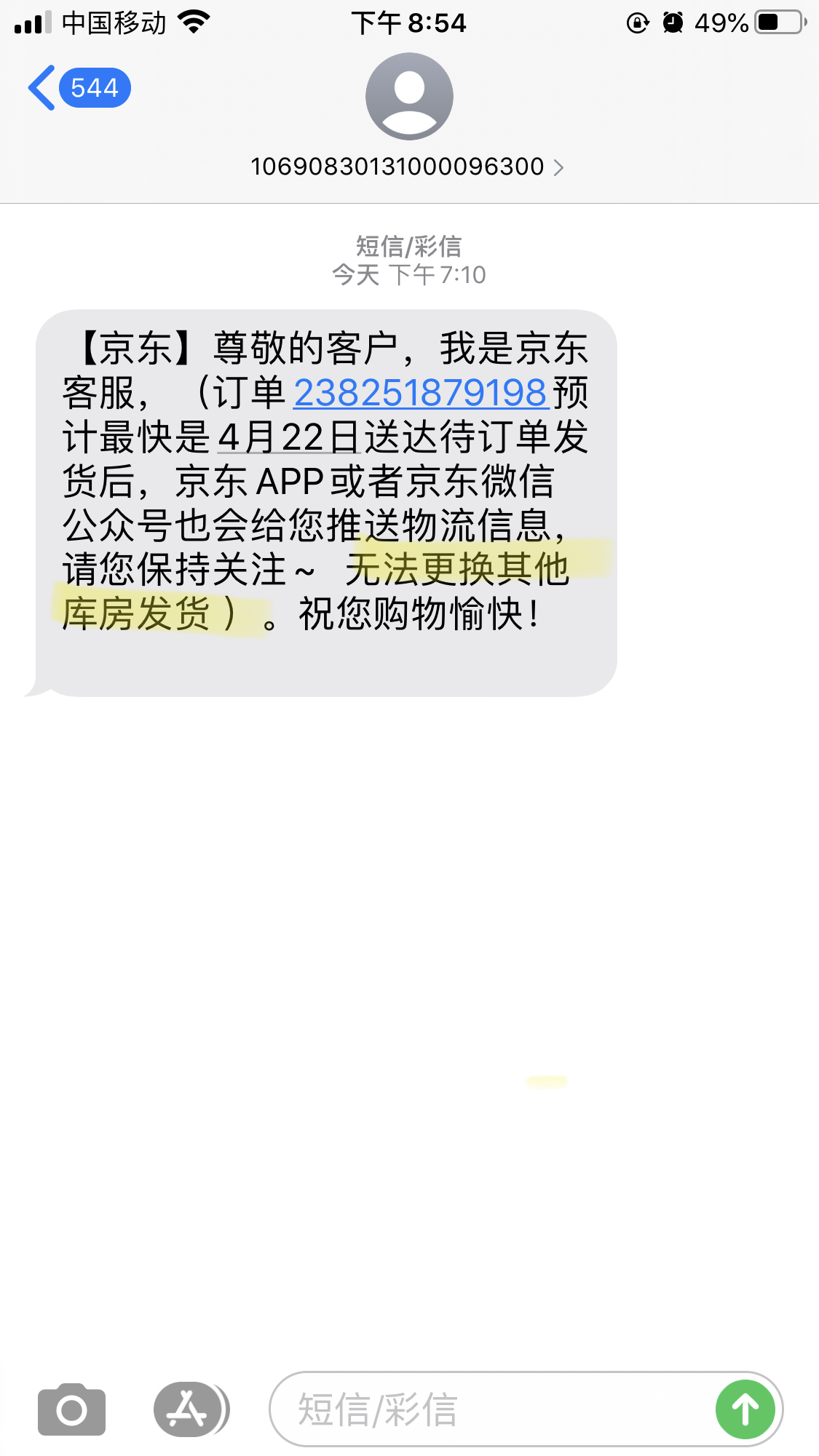Open sender details for 10690830131000096300
This screenshot has height=1456, width=819.
click(397, 167)
